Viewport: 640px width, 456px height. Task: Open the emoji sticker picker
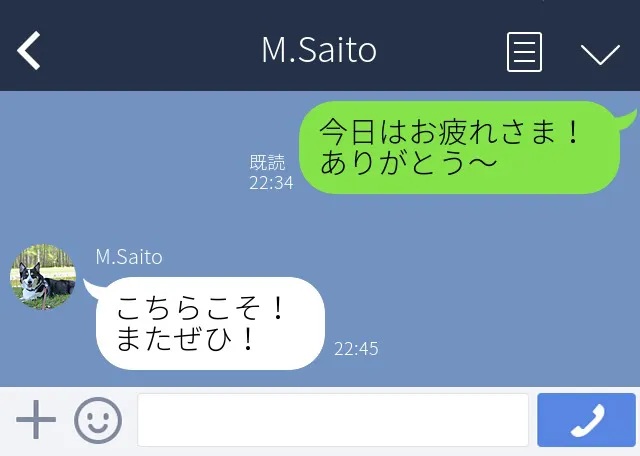point(98,421)
